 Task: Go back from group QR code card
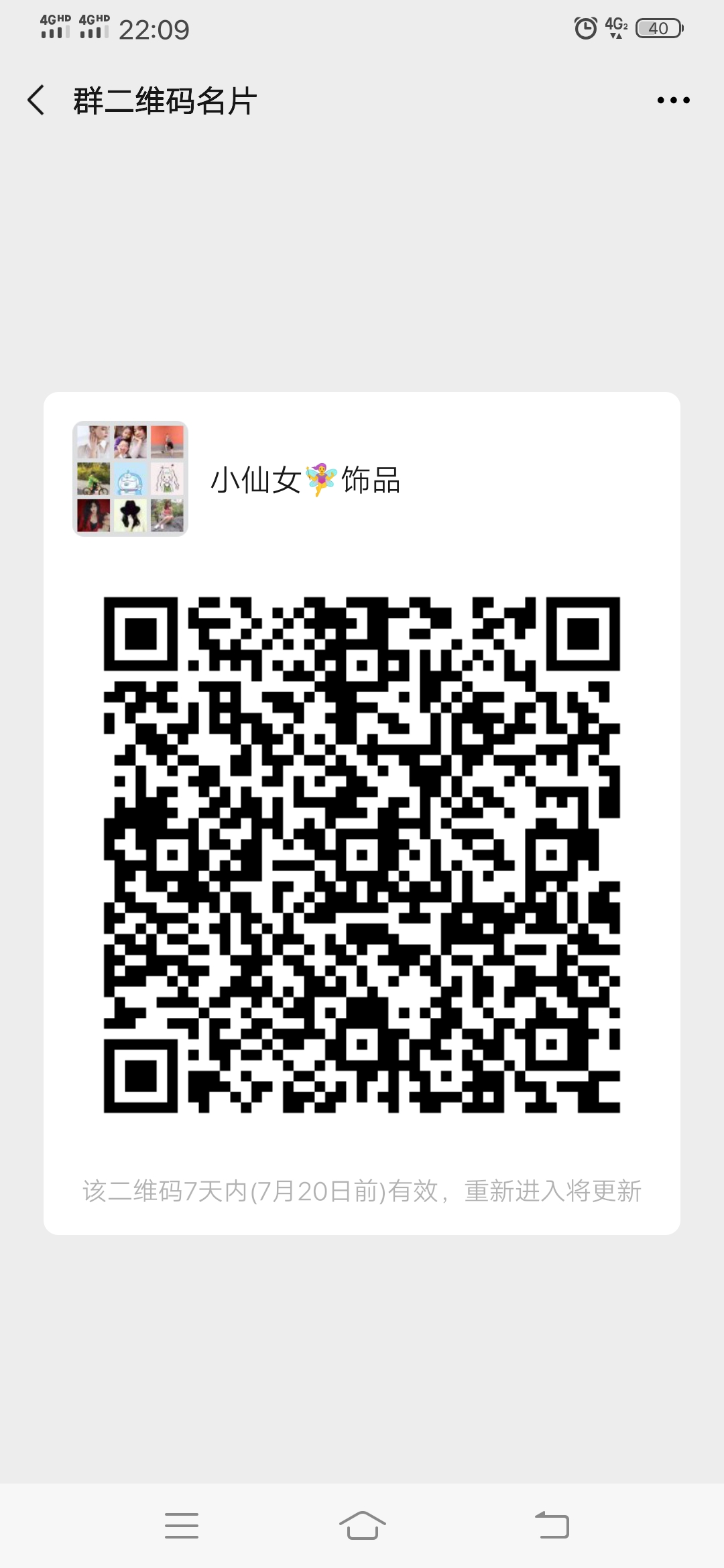[x=36, y=101]
